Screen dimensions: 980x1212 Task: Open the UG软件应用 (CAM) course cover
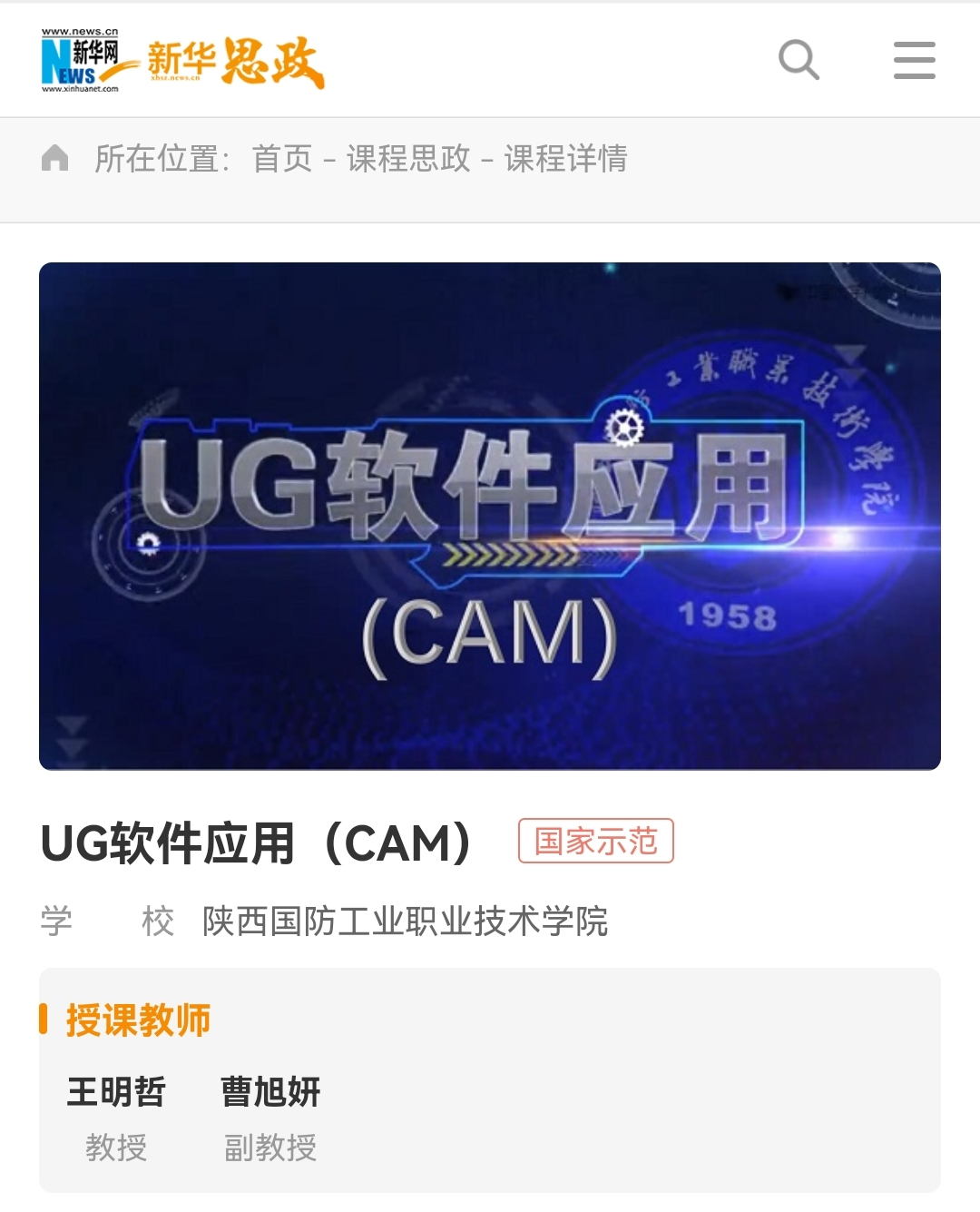pyautogui.click(x=490, y=516)
